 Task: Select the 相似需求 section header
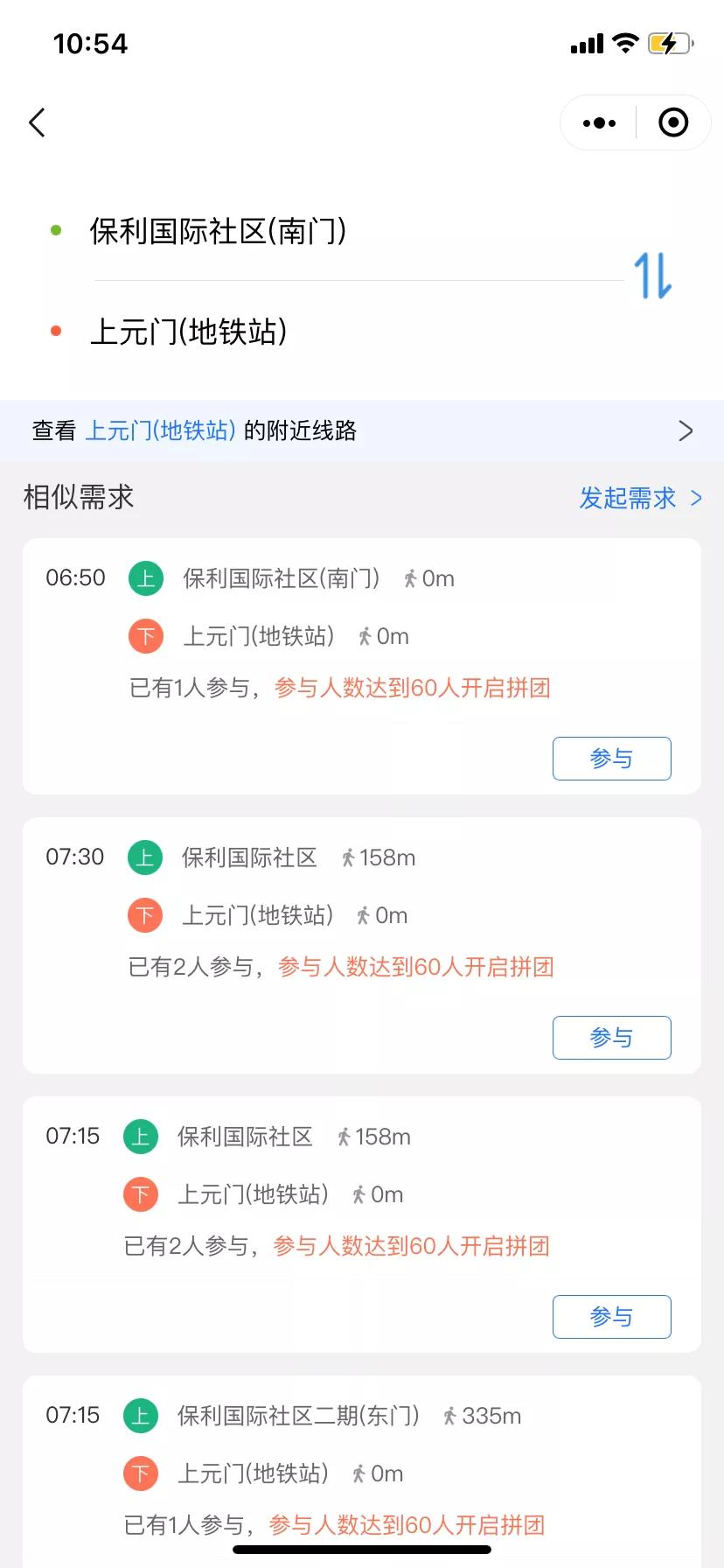point(78,497)
